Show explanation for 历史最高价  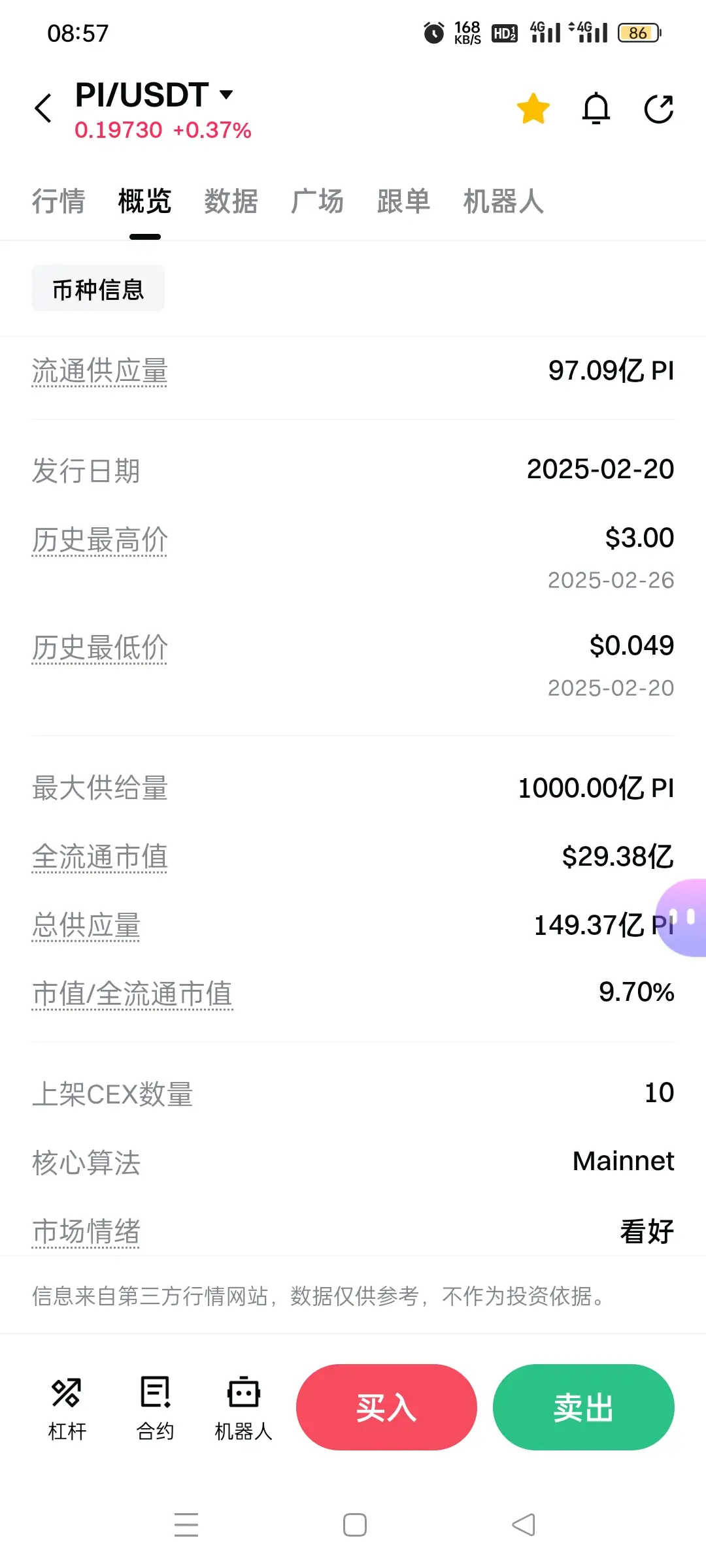(99, 540)
